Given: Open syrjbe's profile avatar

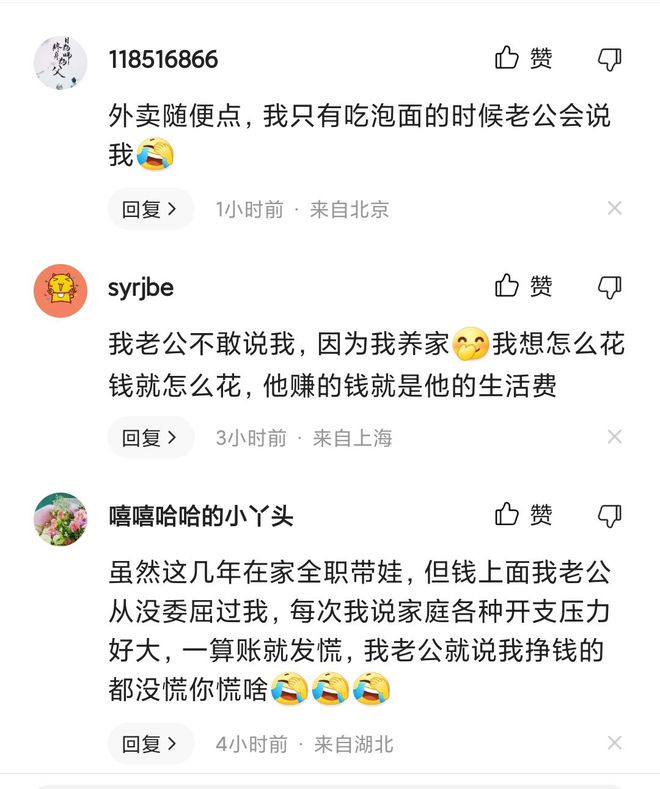Looking at the screenshot, I should [61, 290].
